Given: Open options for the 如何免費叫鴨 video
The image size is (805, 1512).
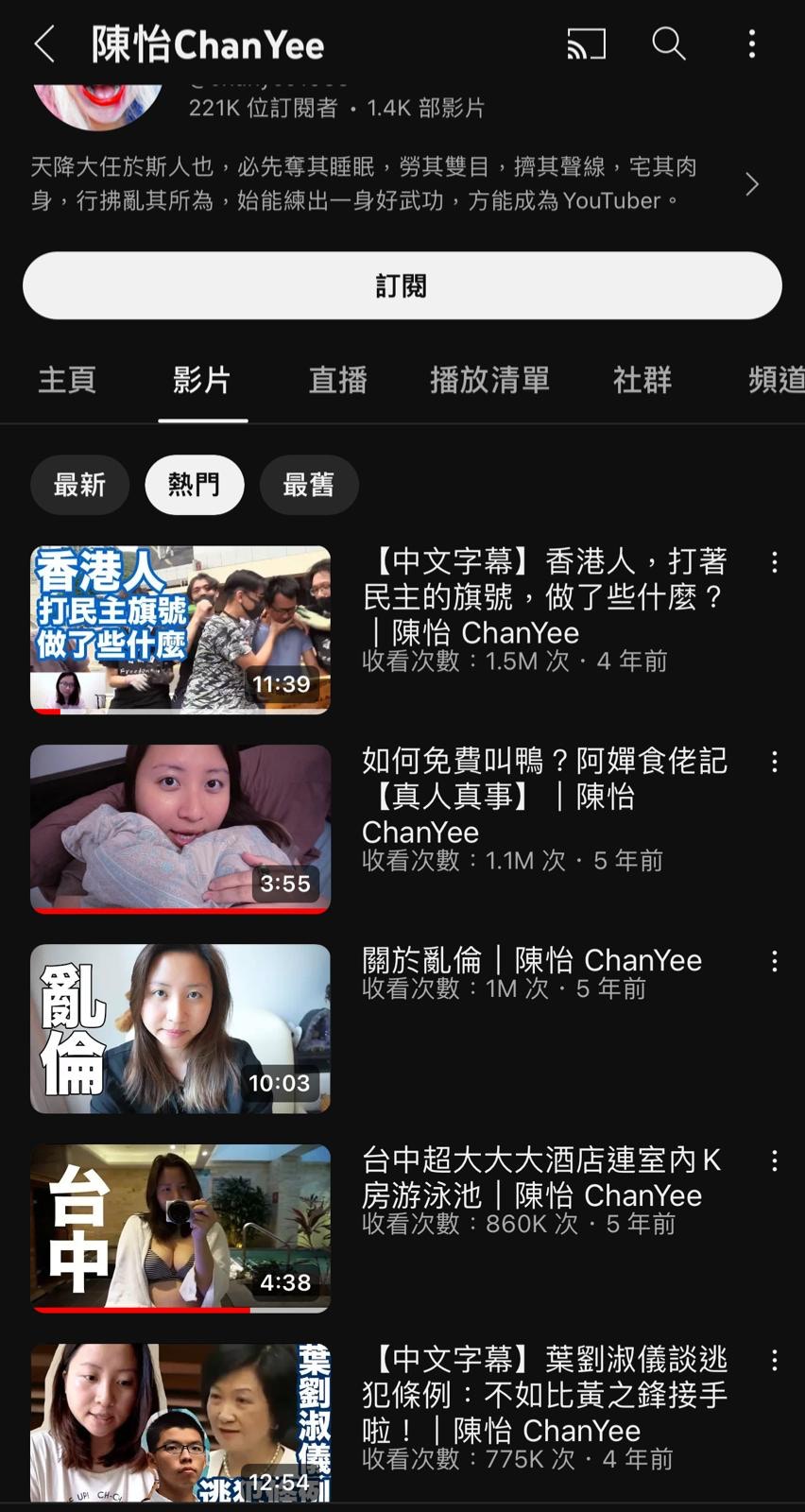Looking at the screenshot, I should [x=775, y=762].
